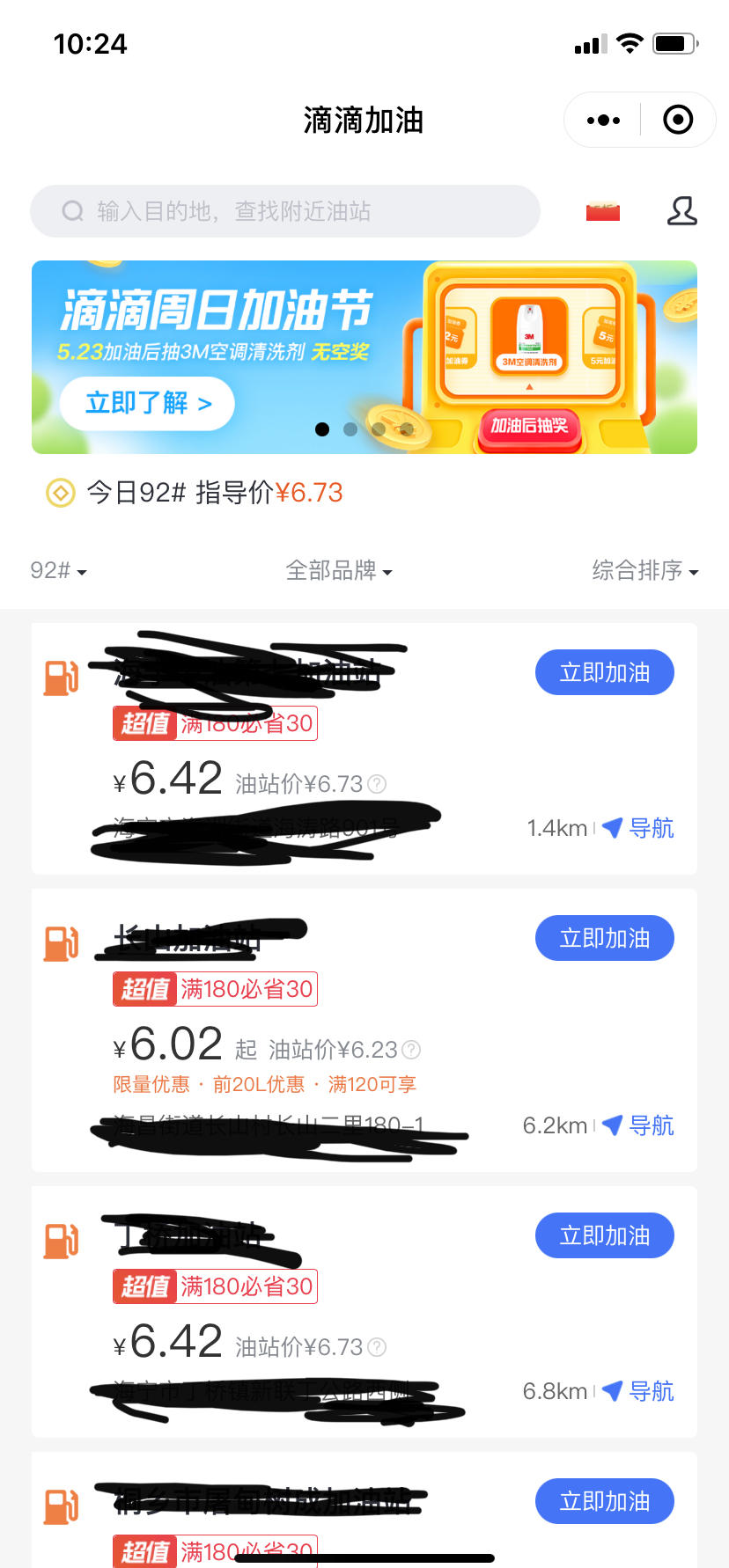Click the question mark next to 油站价¥6.73 on first station
This screenshot has height=1568, width=729.
377,783
